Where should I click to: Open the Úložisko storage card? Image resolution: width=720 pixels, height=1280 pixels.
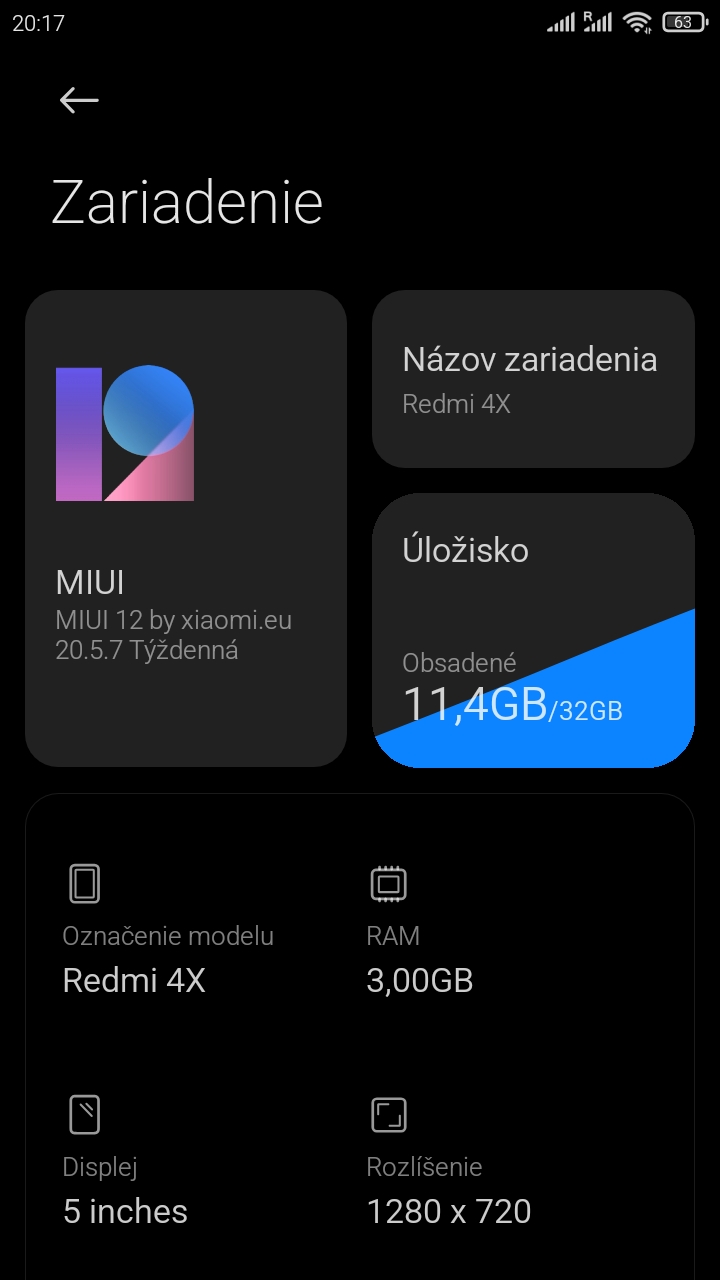[x=533, y=630]
